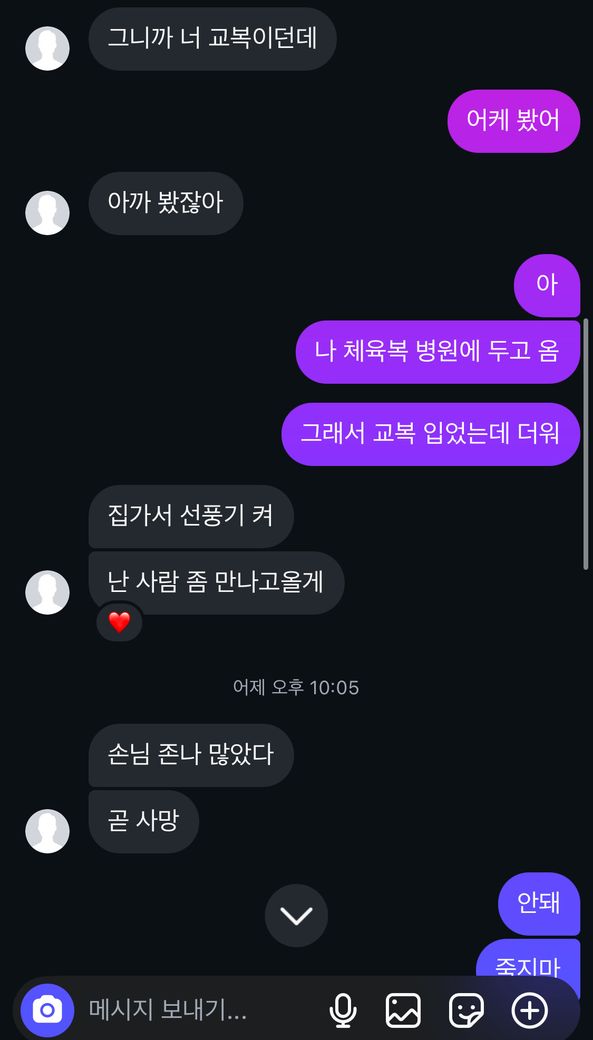Tap the message input field
593x1040 pixels.
(199, 1010)
